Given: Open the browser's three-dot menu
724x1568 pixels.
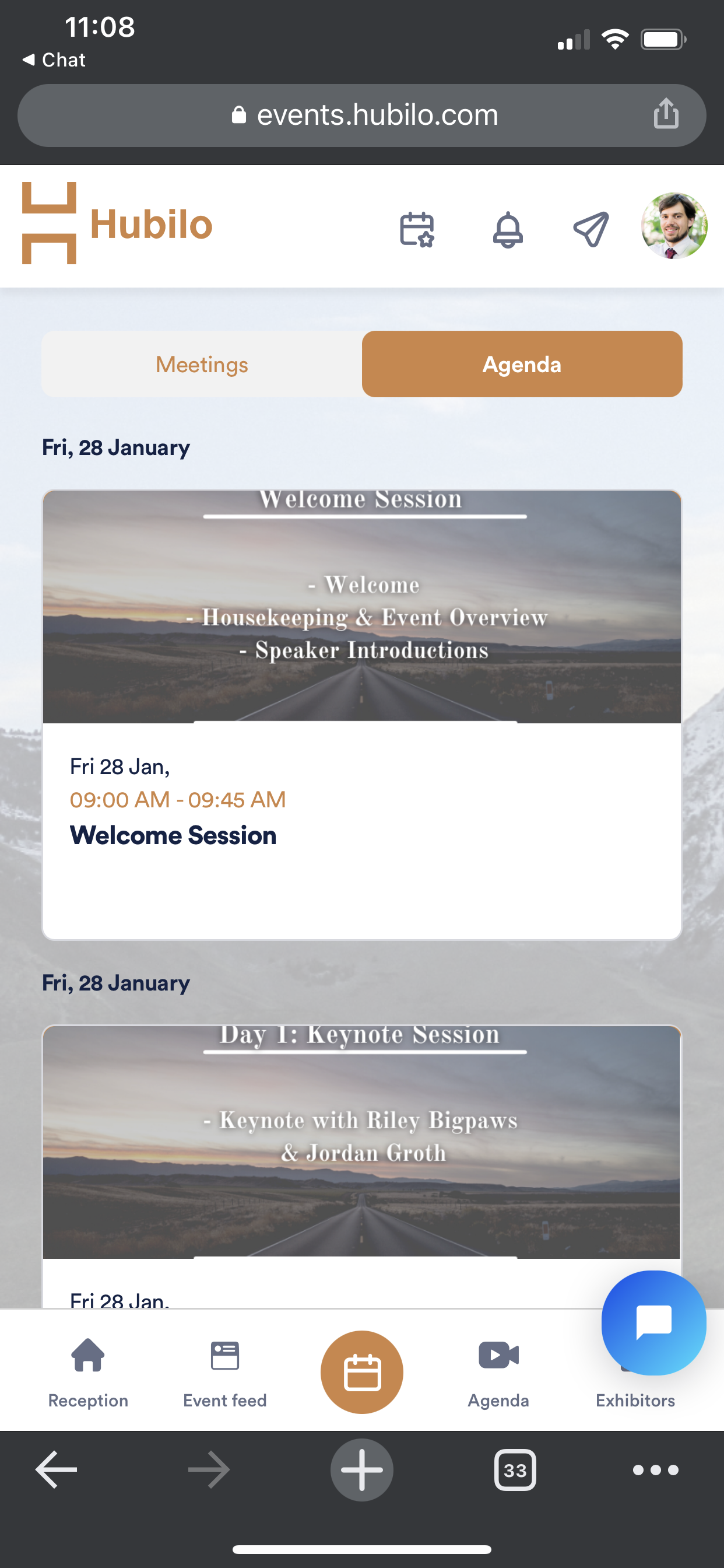Looking at the screenshot, I should click(x=655, y=1469).
